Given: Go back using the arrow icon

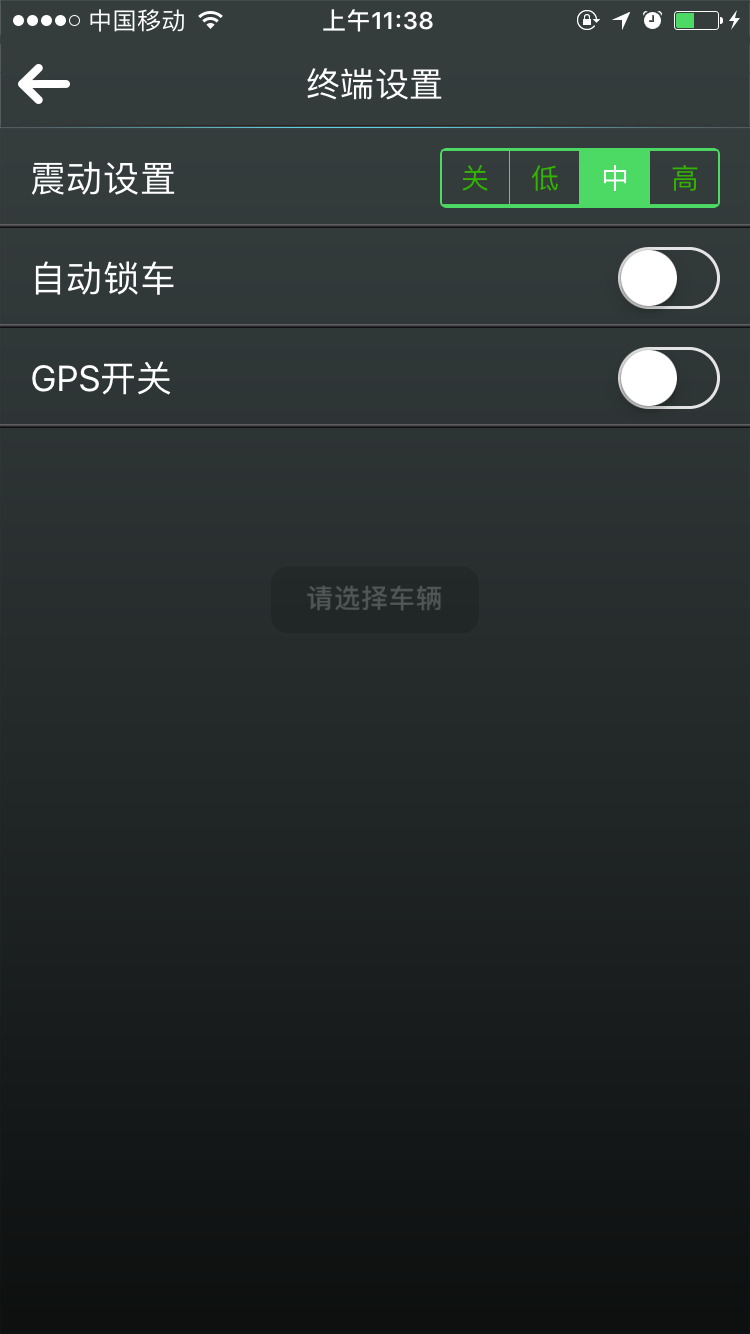Looking at the screenshot, I should [x=44, y=84].
